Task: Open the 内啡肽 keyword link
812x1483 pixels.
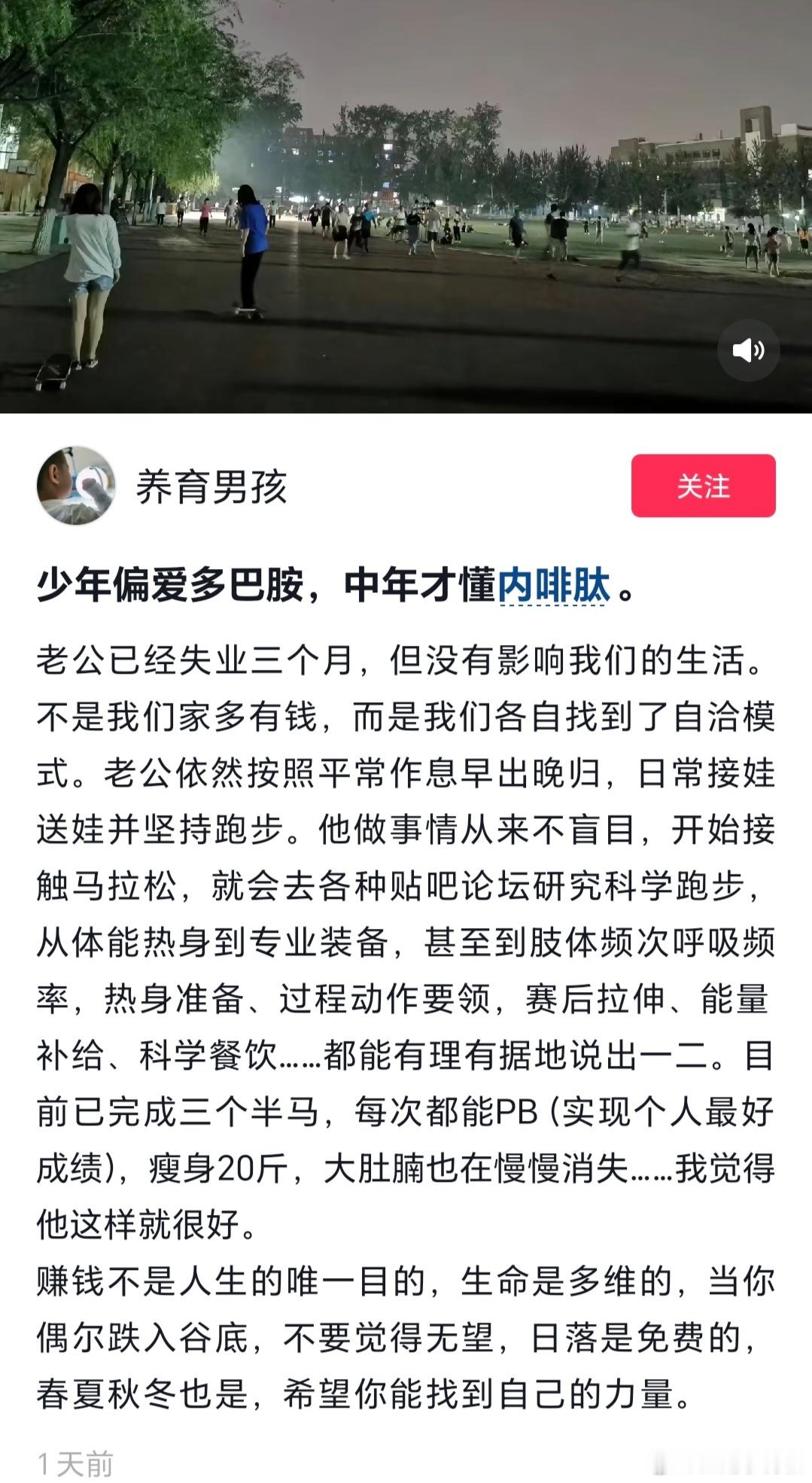Action: (x=553, y=585)
